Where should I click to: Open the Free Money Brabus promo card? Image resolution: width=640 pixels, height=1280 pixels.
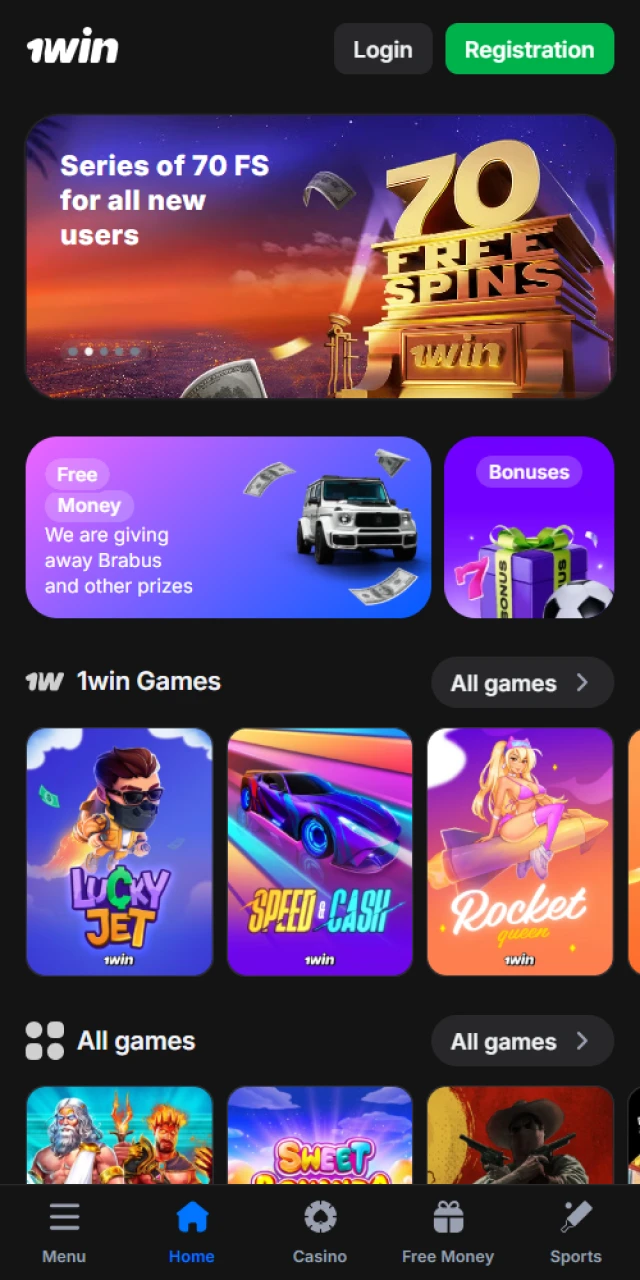[228, 527]
